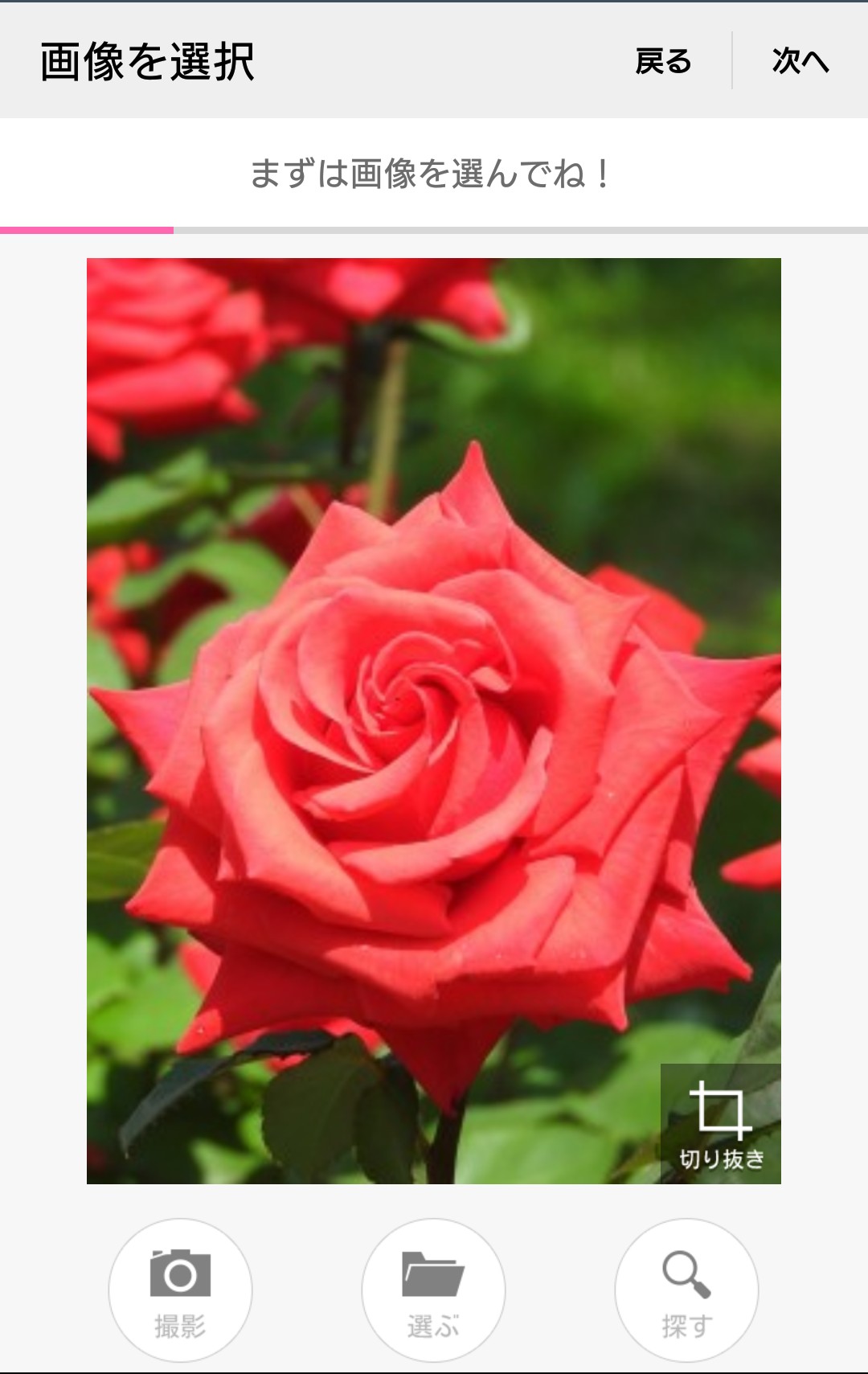Tap 戻る to go back

tap(663, 61)
